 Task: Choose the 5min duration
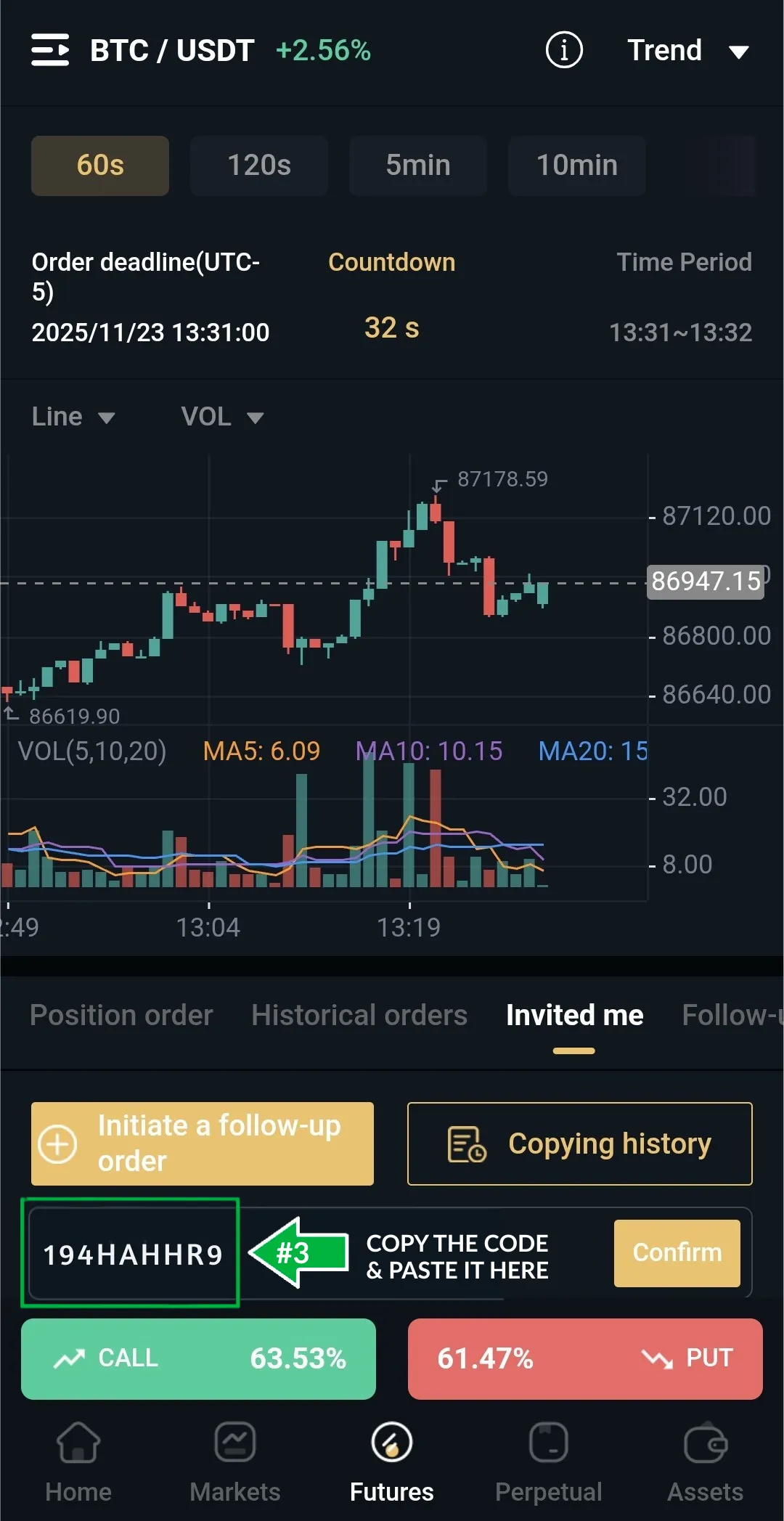(x=418, y=166)
